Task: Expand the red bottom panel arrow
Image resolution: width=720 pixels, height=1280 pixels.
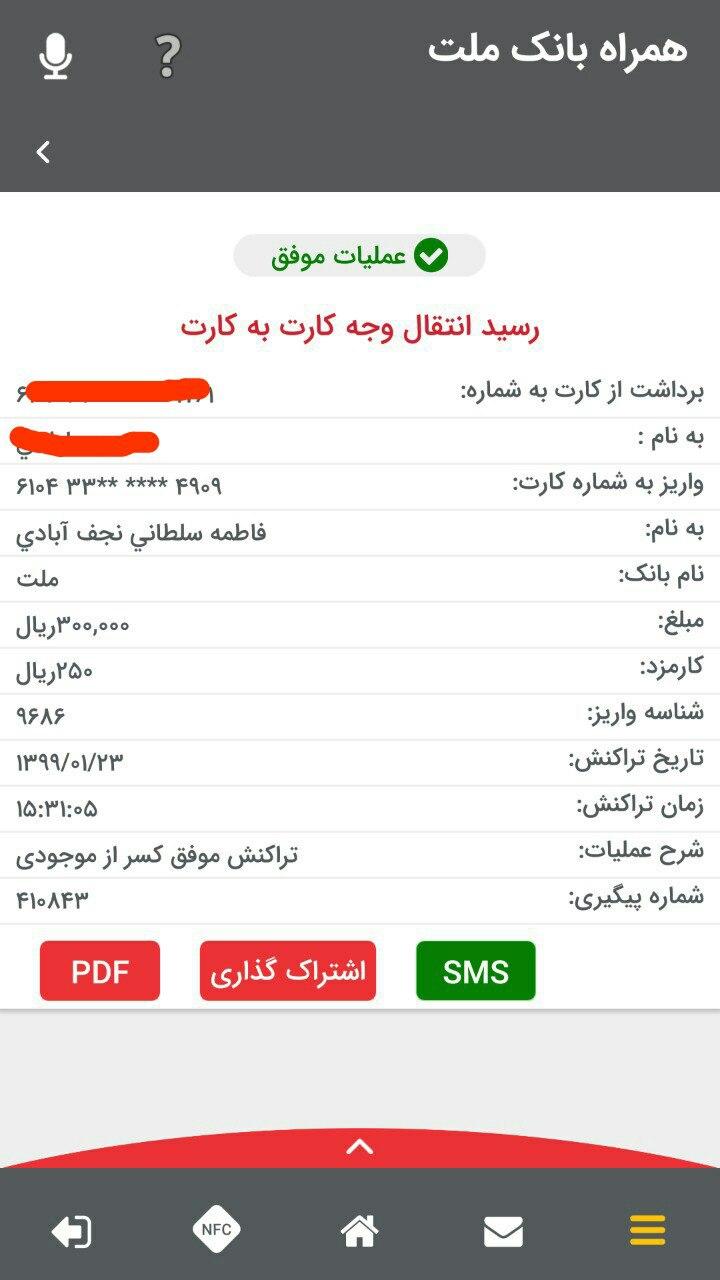Action: tap(360, 1147)
